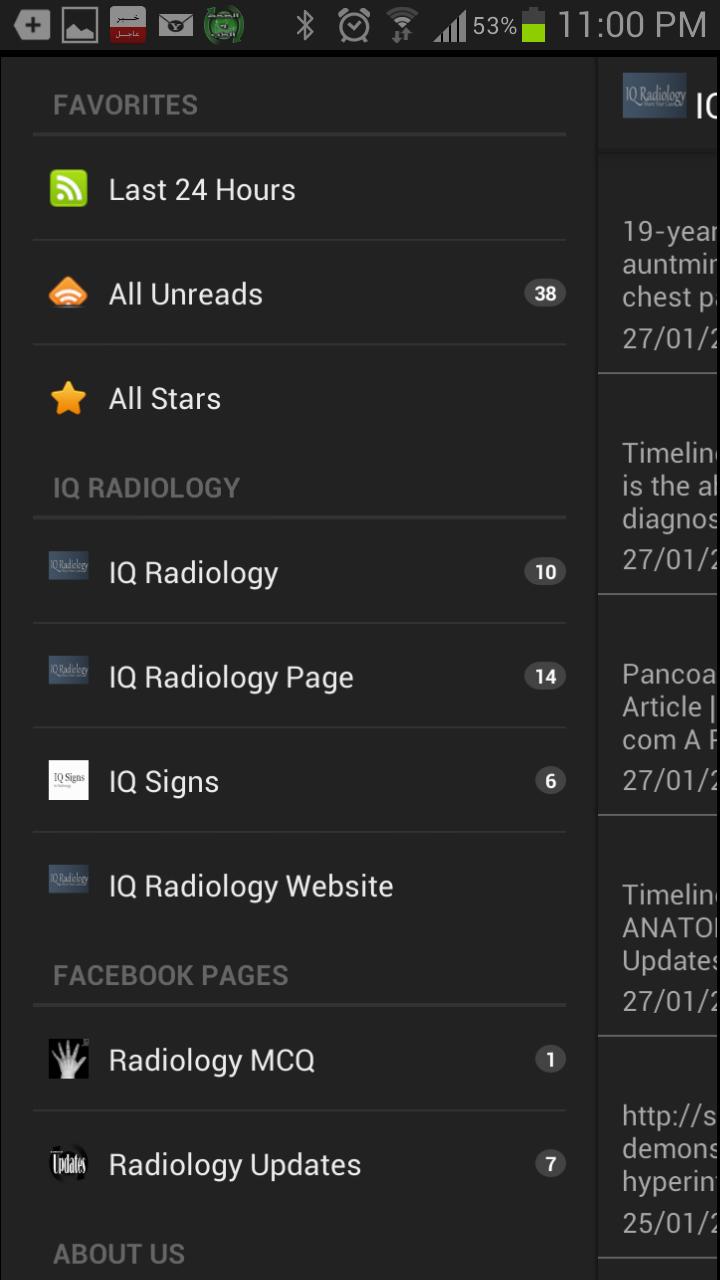This screenshot has height=1280, width=720.
Task: Select the Last 24 Hours RSS icon
Action: (66, 188)
